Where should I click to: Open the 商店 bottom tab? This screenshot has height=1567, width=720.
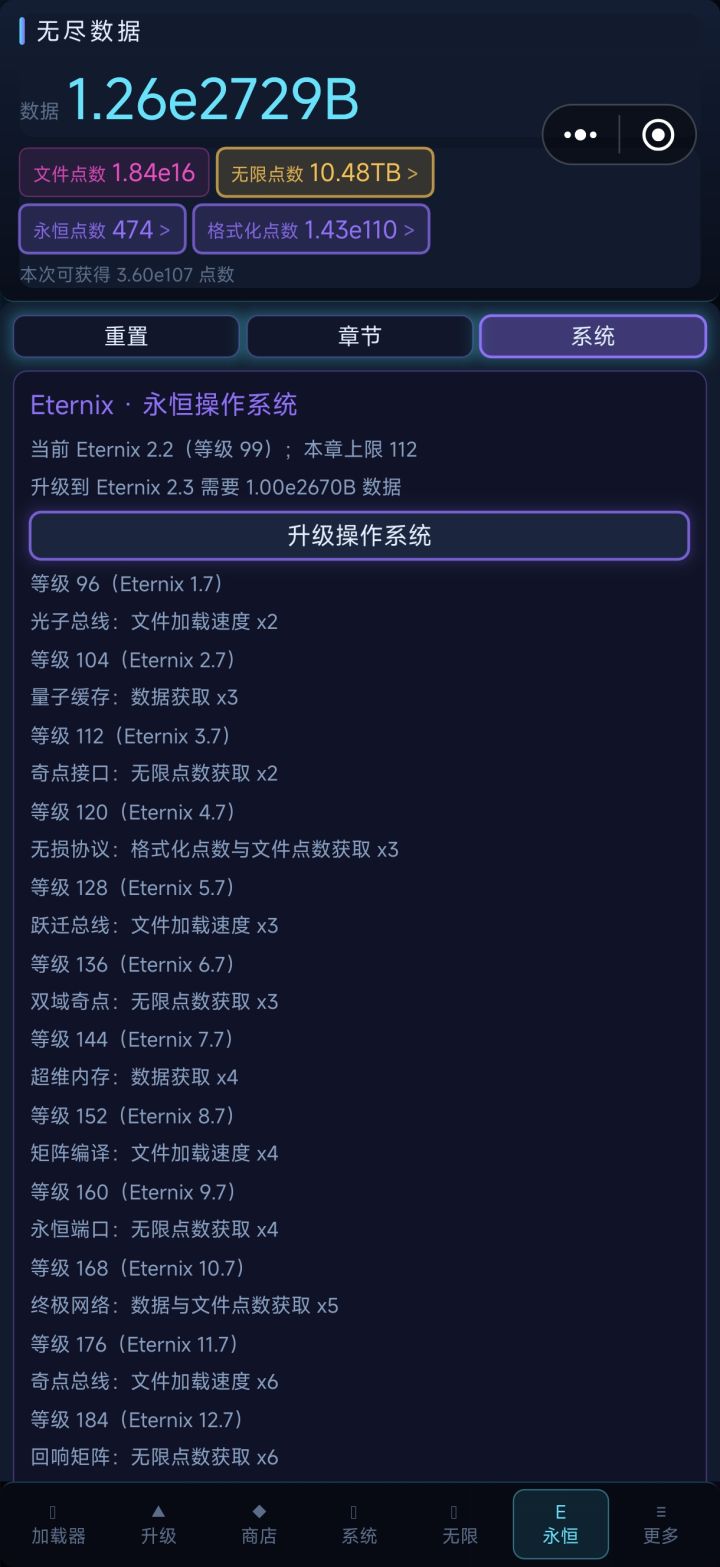259,1524
